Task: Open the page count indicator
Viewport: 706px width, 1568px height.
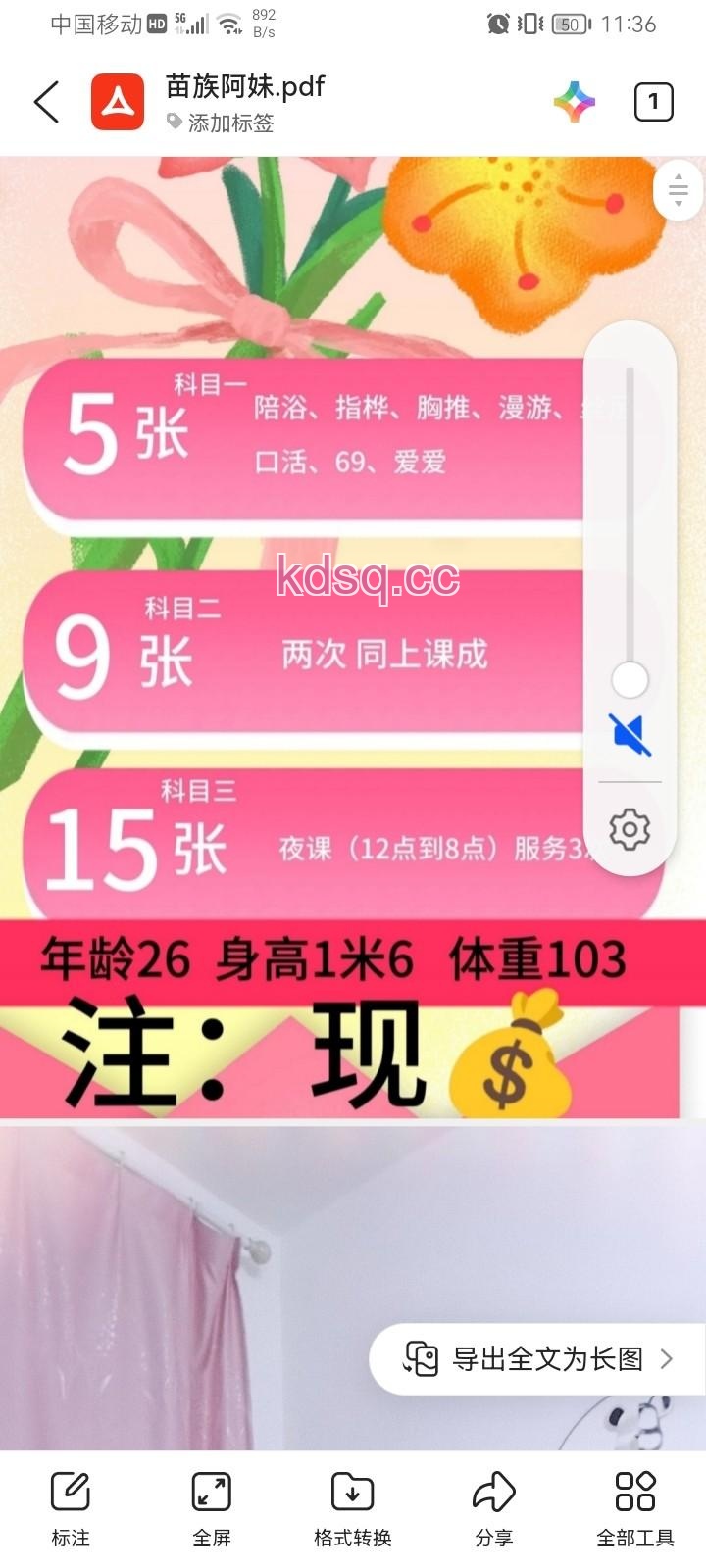Action: (x=653, y=102)
